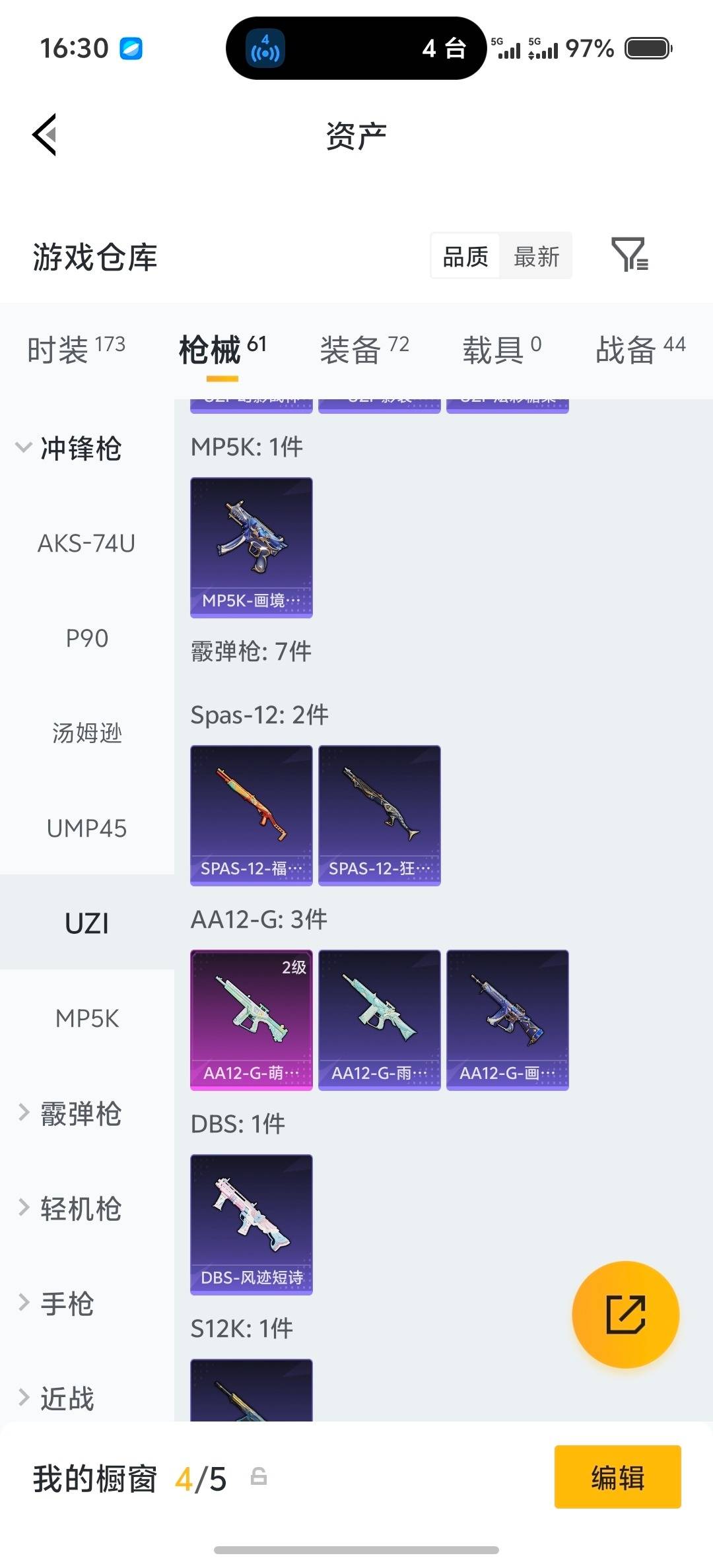Open the MP5K-画境 weapon thumbnail
713x1568 pixels.
[x=251, y=547]
